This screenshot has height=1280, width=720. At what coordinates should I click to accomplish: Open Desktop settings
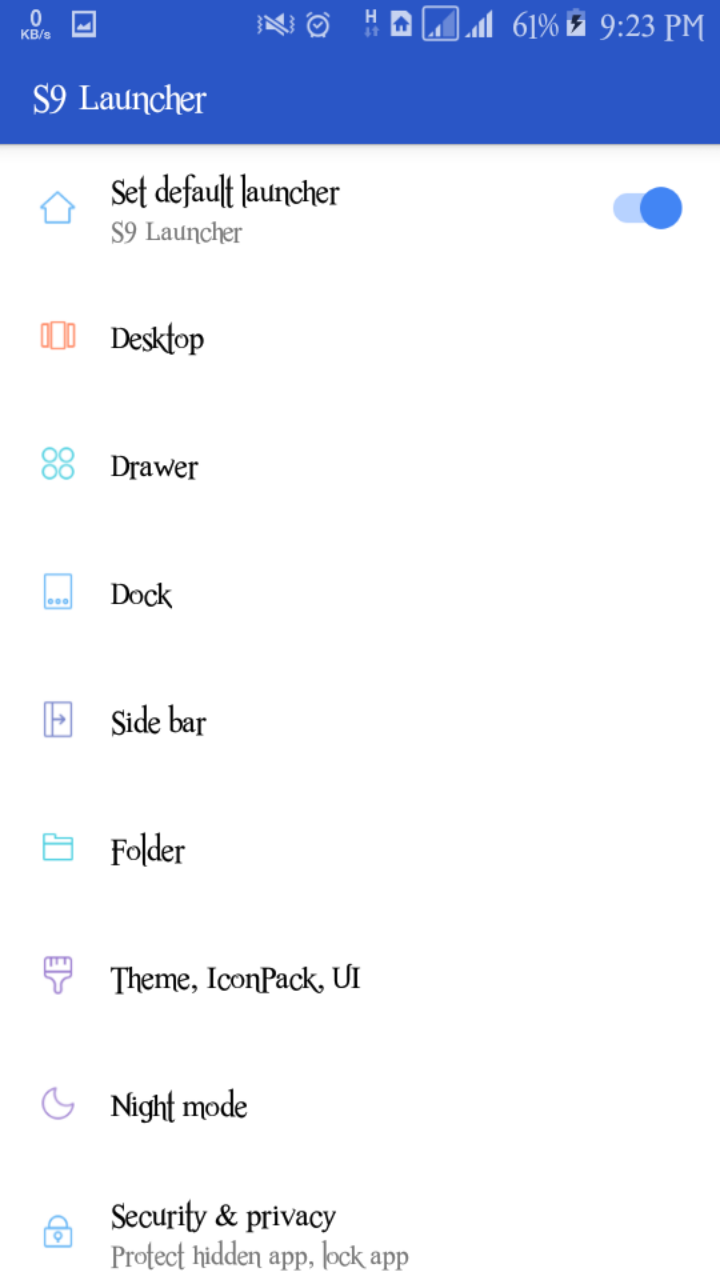point(158,338)
